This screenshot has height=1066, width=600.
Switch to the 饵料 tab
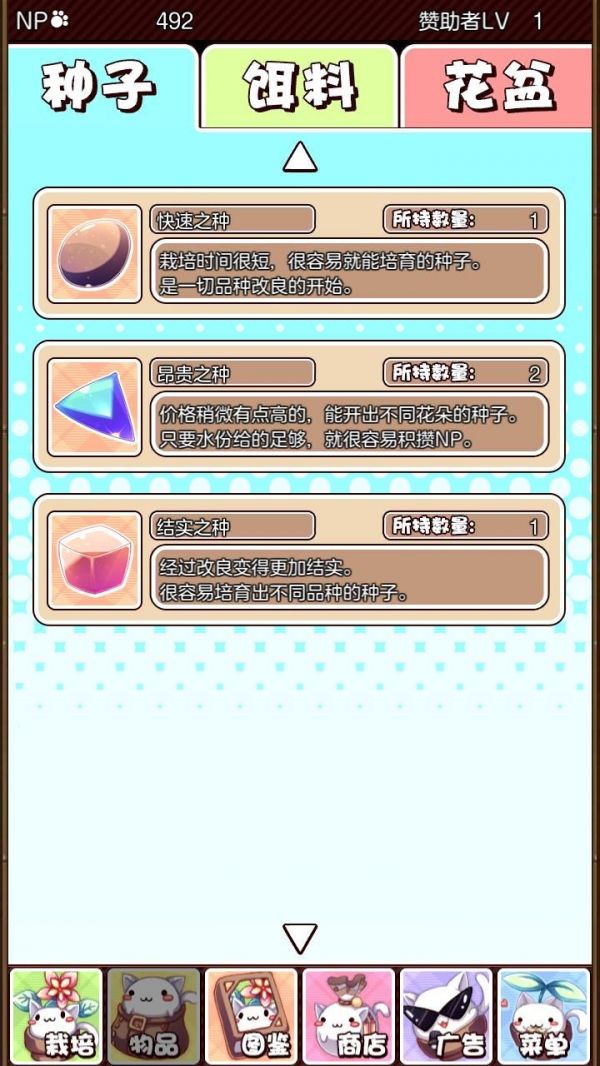click(x=300, y=88)
